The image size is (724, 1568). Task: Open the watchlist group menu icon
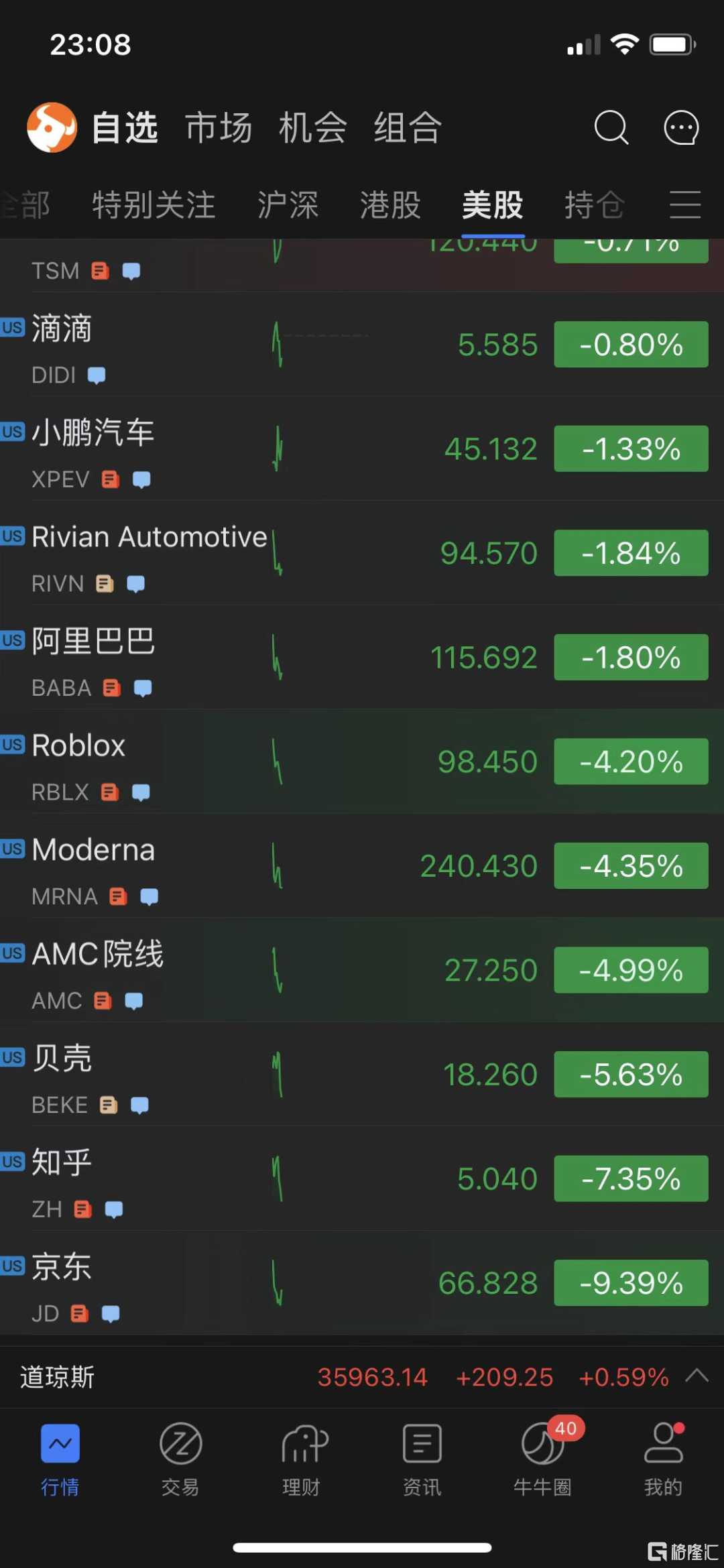(685, 204)
